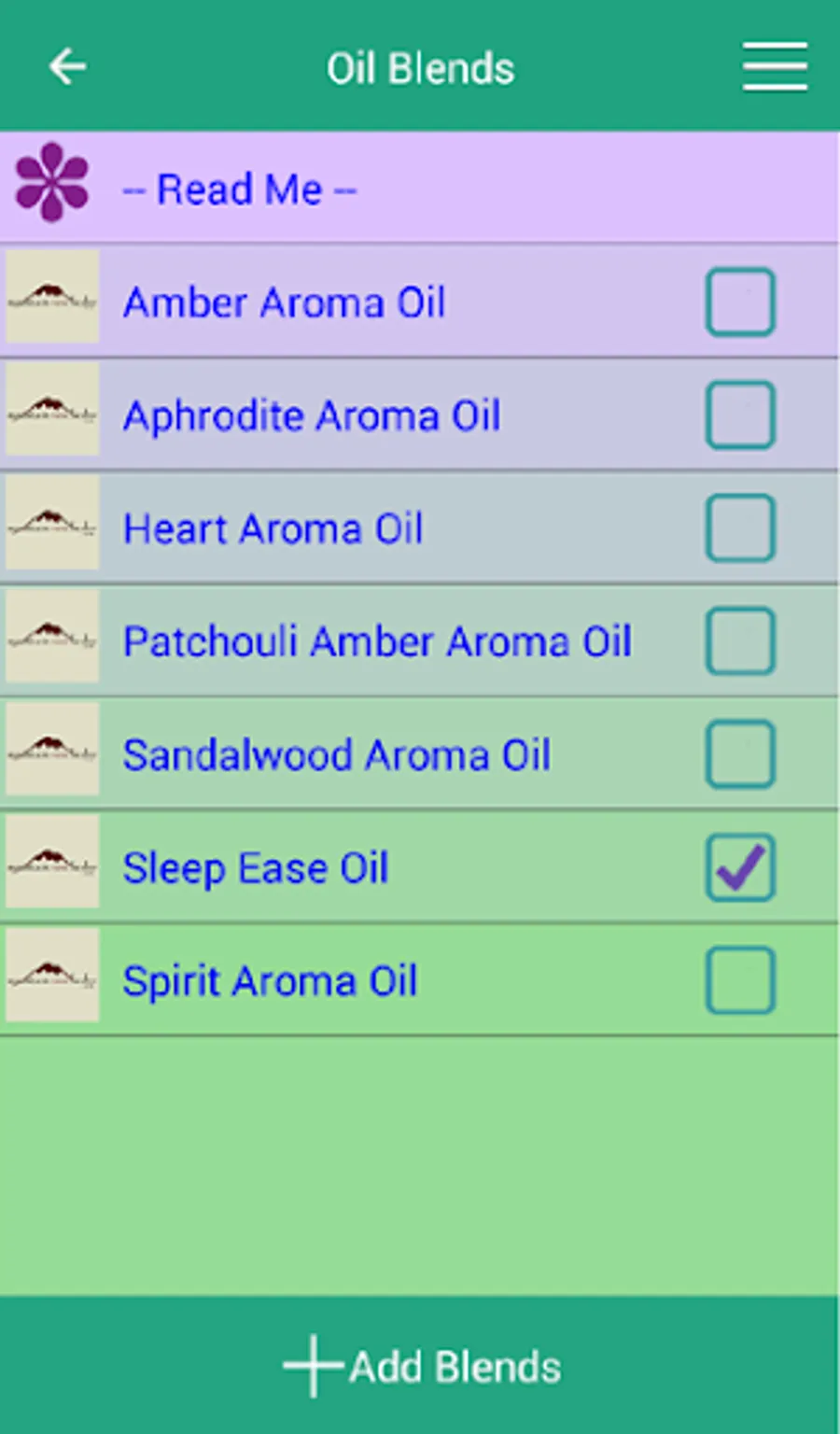This screenshot has width=840, height=1434.
Task: Open the hamburger menu
Action: coord(775,67)
